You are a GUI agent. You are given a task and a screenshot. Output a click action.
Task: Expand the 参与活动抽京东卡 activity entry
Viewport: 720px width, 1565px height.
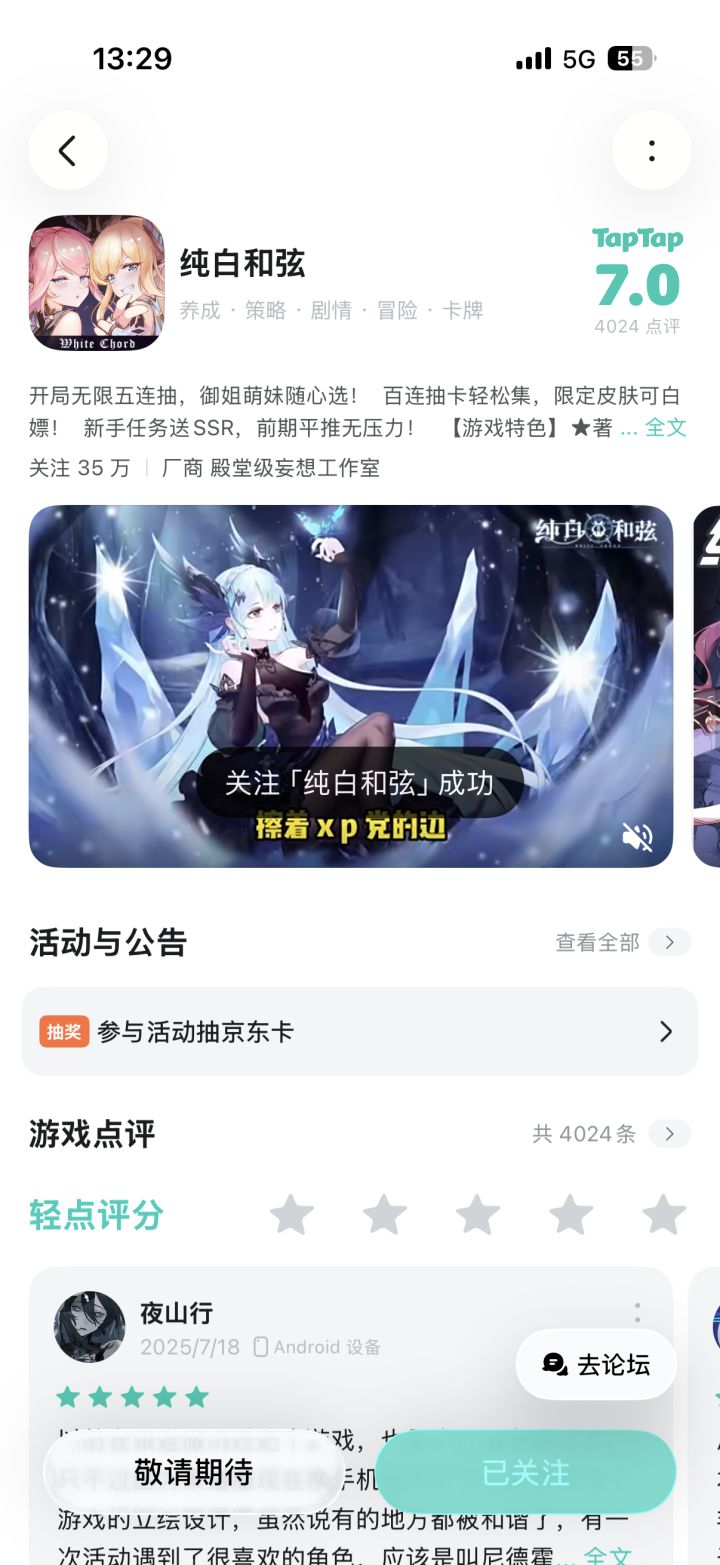pyautogui.click(x=360, y=1029)
